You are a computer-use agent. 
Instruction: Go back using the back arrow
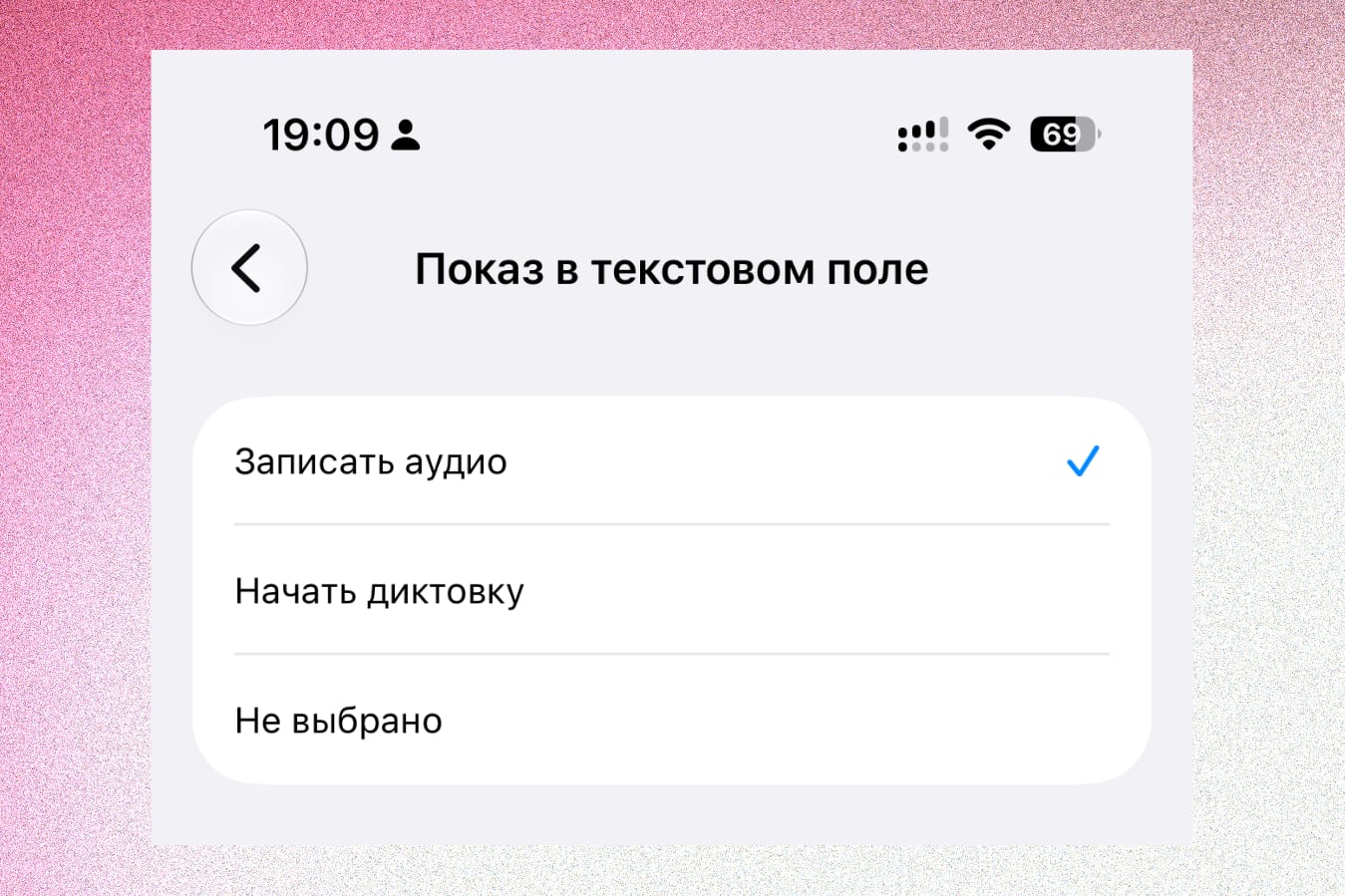[249, 268]
